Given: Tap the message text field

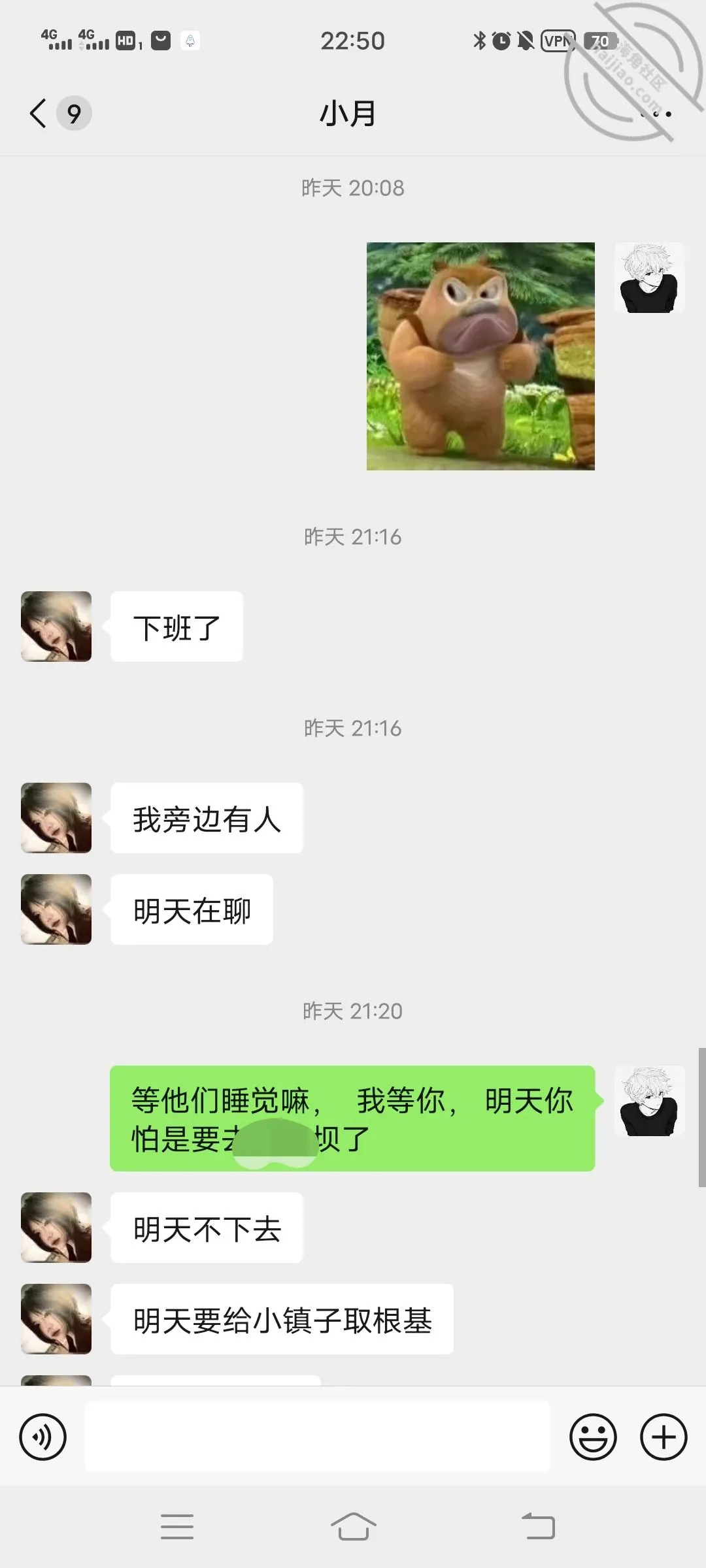Looking at the screenshot, I should tap(318, 1436).
